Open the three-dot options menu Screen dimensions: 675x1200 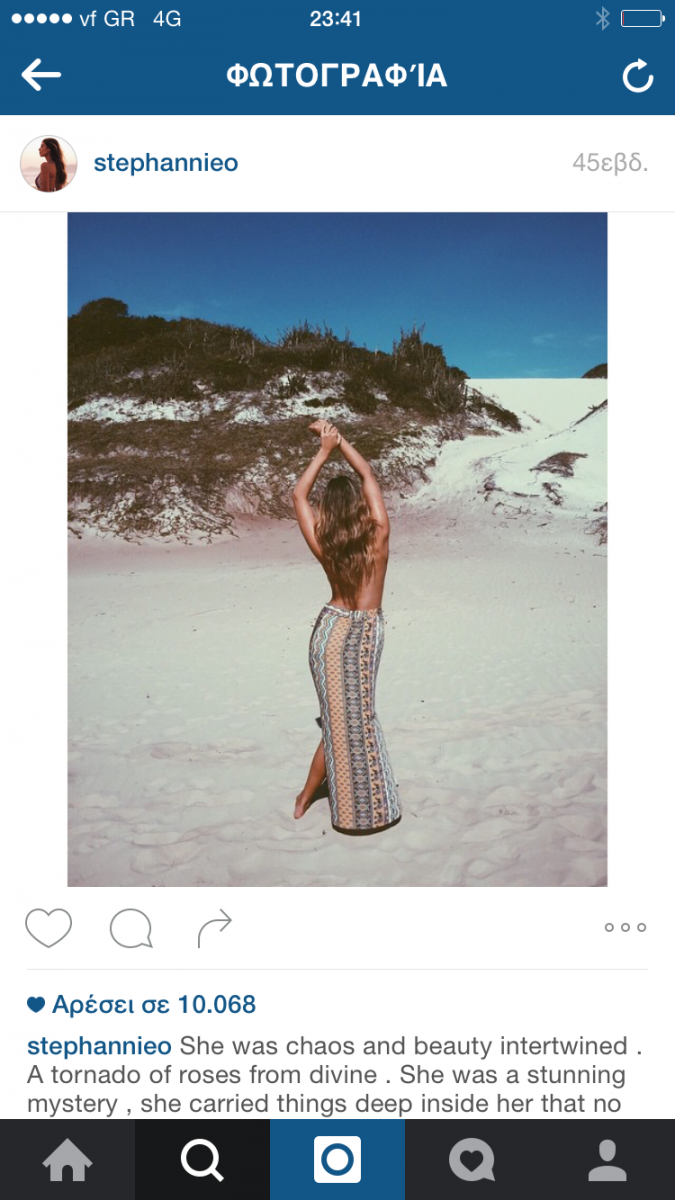coord(625,928)
